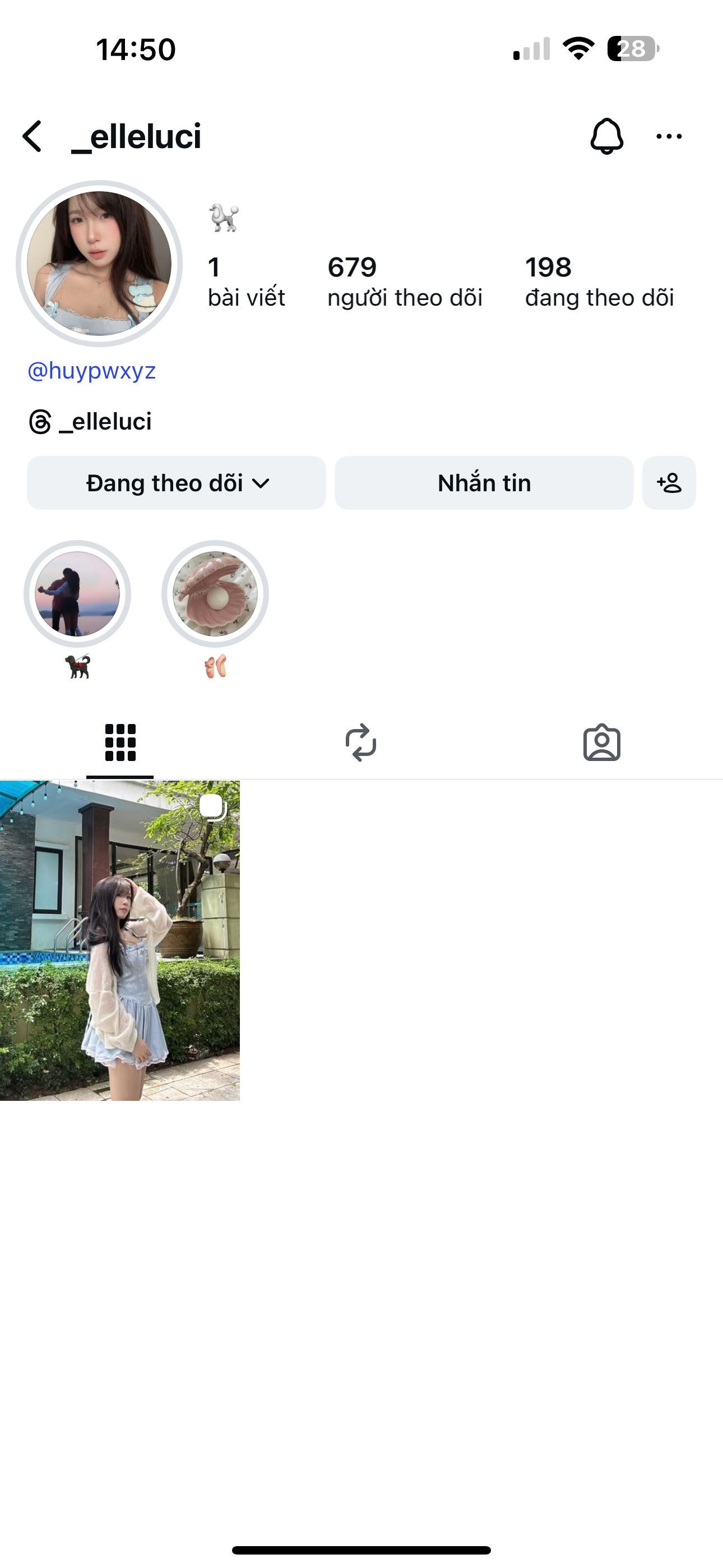
Task: Open the three-dot overflow menu
Action: point(669,136)
